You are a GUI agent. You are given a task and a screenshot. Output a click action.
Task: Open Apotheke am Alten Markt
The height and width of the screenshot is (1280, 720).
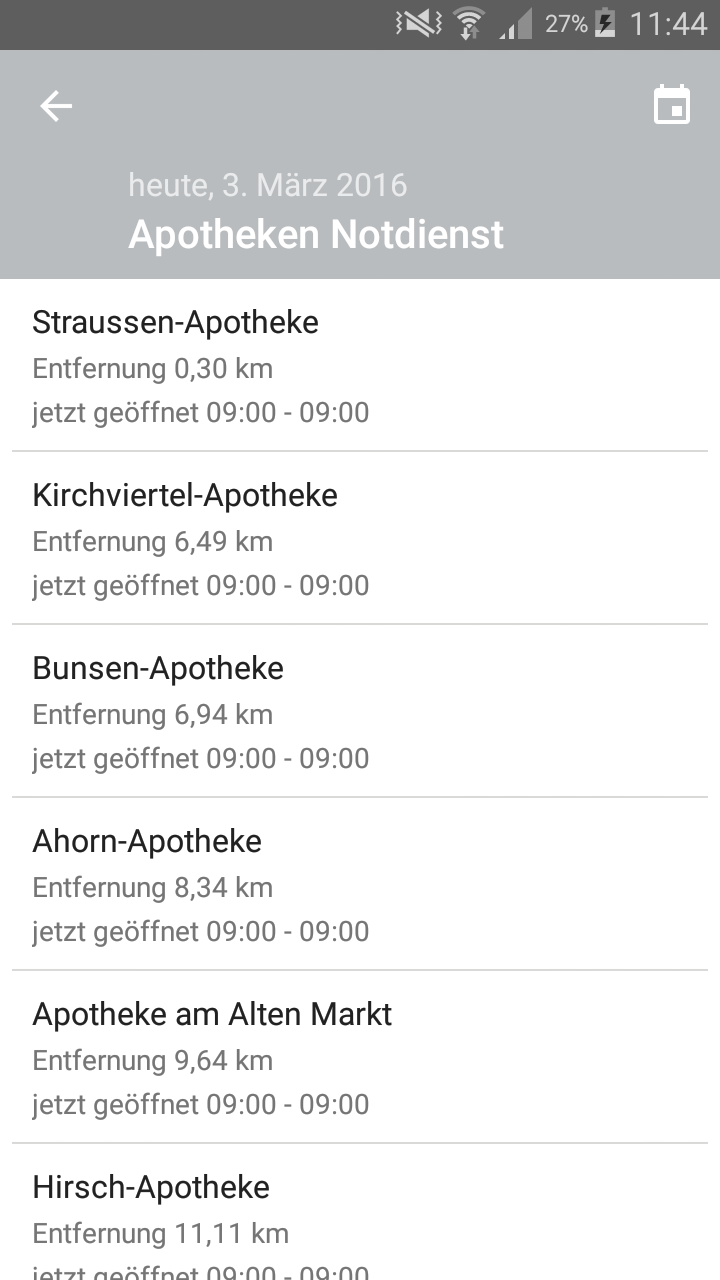[x=360, y=1058]
